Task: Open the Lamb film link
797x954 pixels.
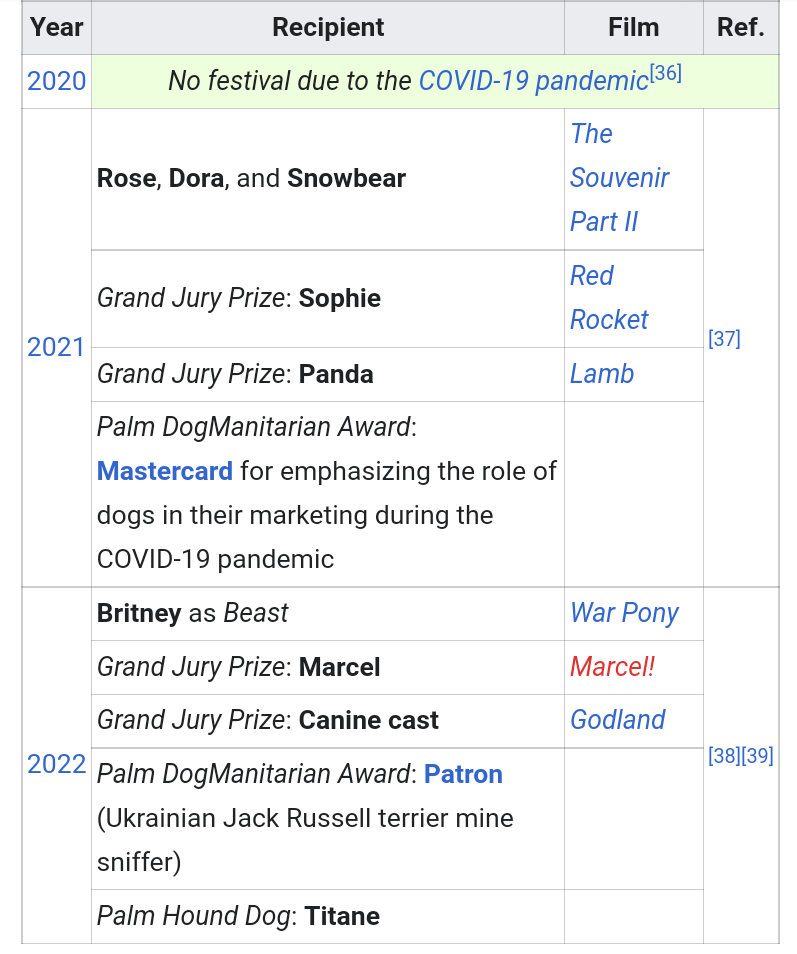Action: point(602,374)
